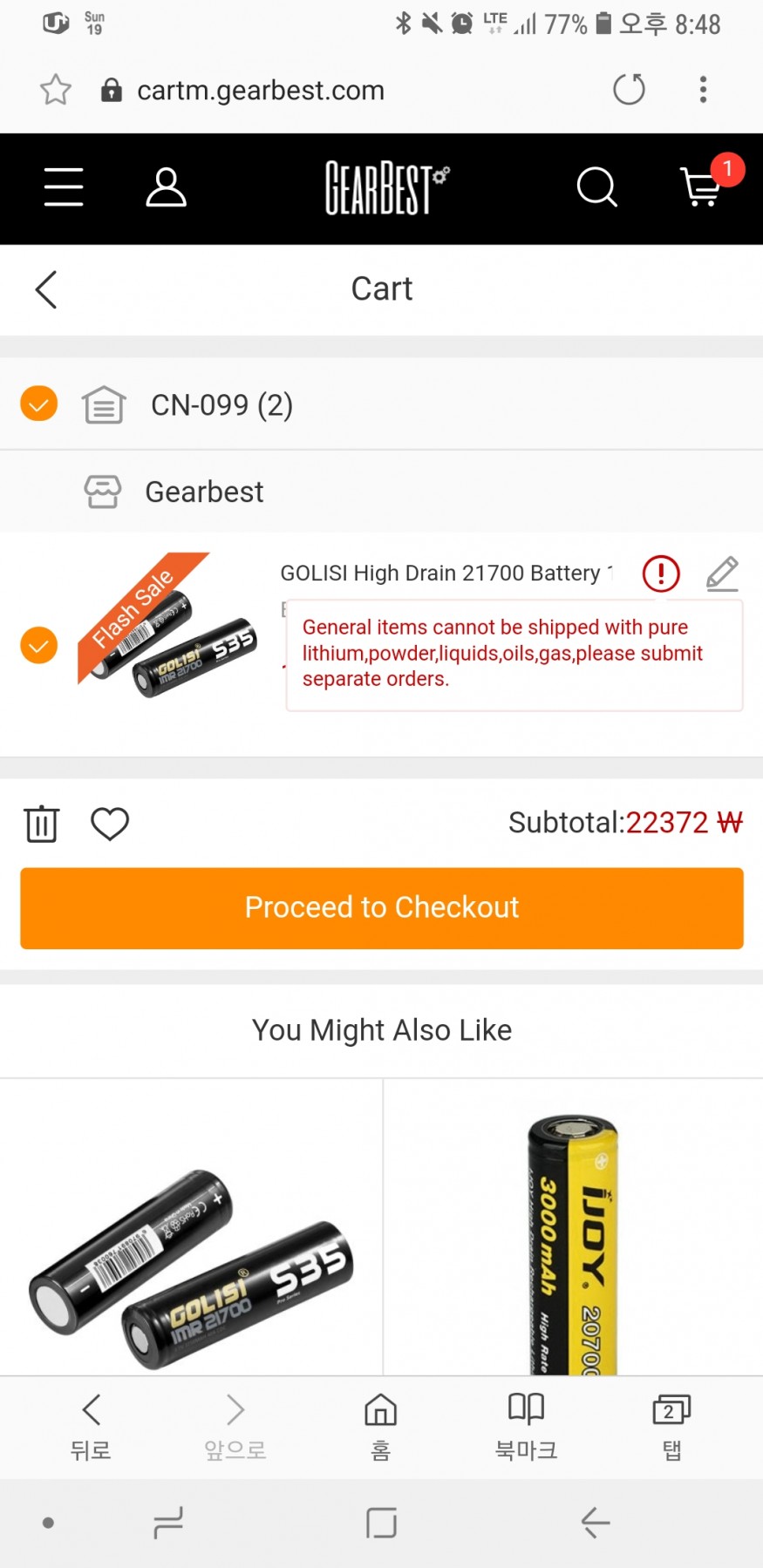Viewport: 763px width, 1568px height.
Task: Open the hamburger menu in Gearbest header
Action: point(64,187)
